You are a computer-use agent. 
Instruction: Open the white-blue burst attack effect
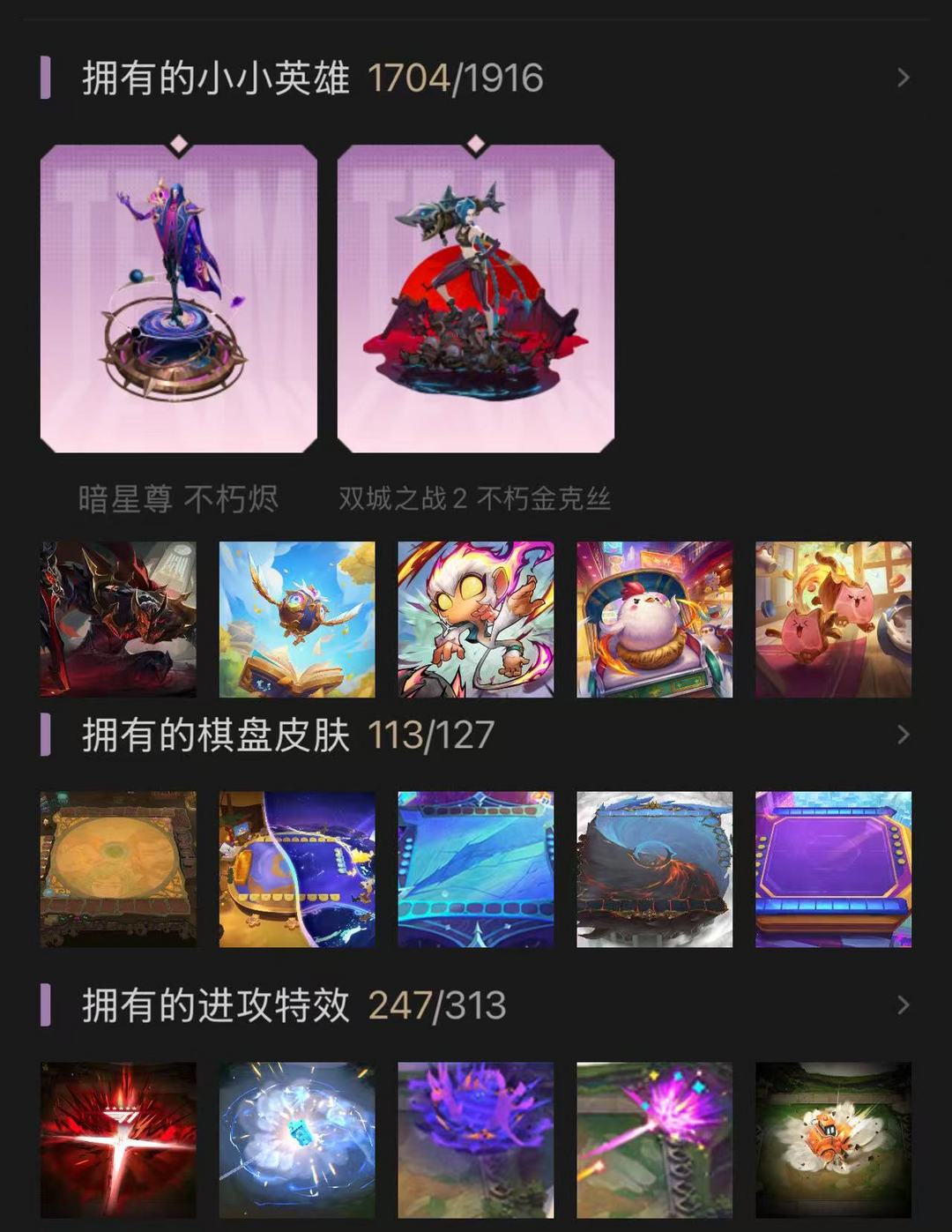coord(297,1139)
